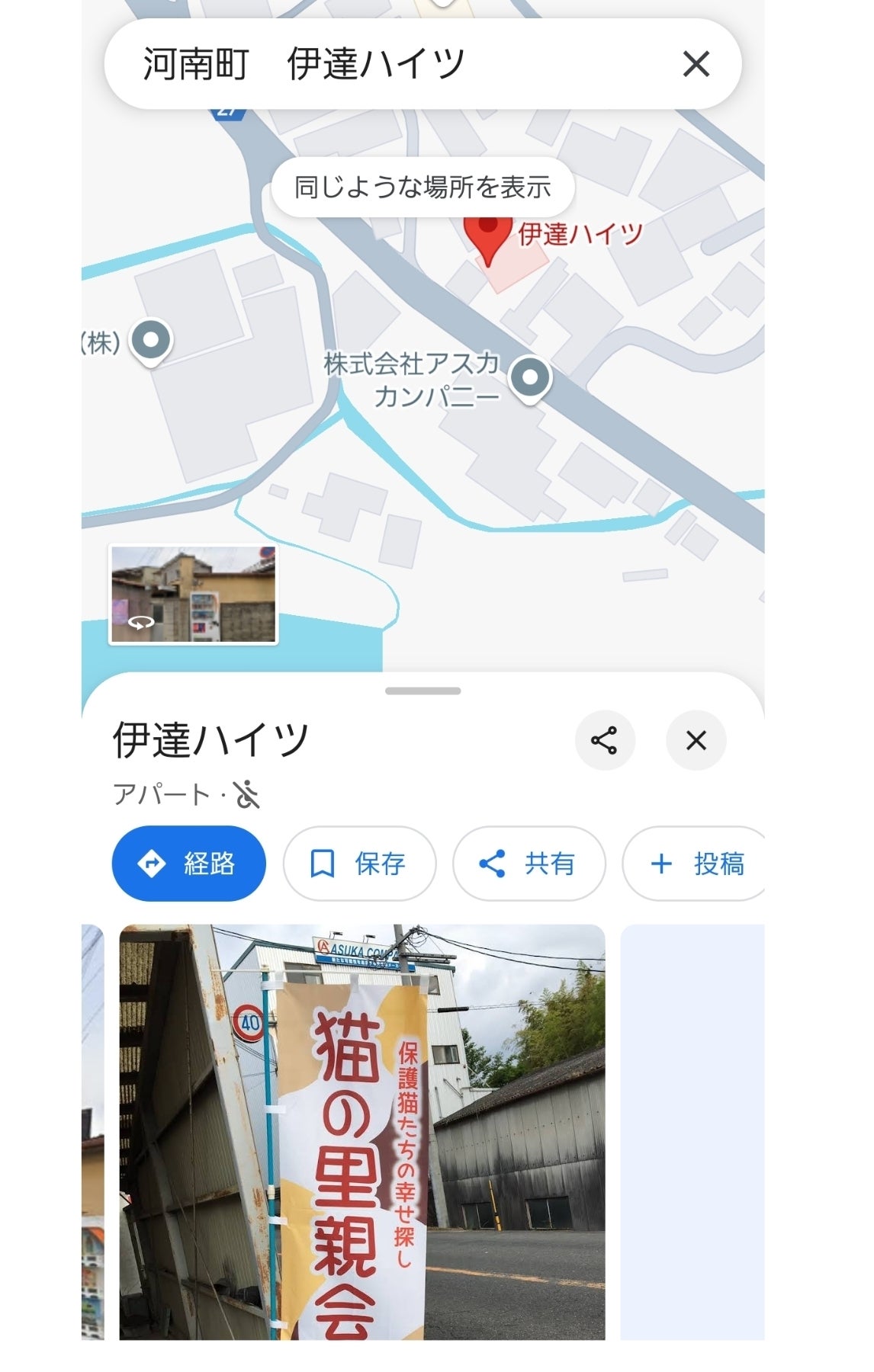The width and height of the screenshot is (874, 1372).
Task: Open the 猫の里親会 banner photo
Action: click(x=361, y=1131)
